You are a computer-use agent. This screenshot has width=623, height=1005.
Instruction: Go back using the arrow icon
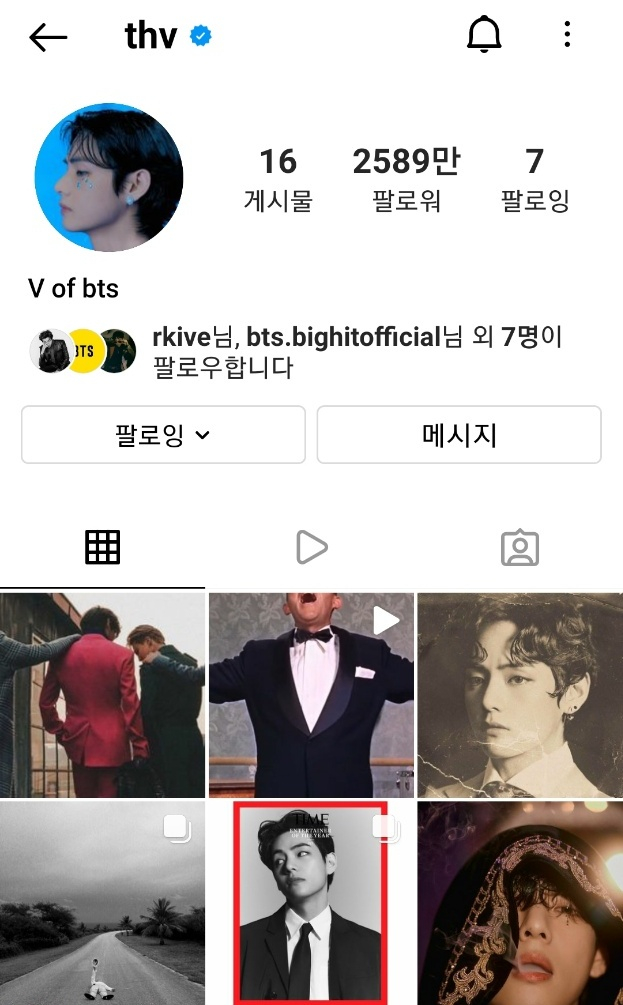(x=48, y=38)
